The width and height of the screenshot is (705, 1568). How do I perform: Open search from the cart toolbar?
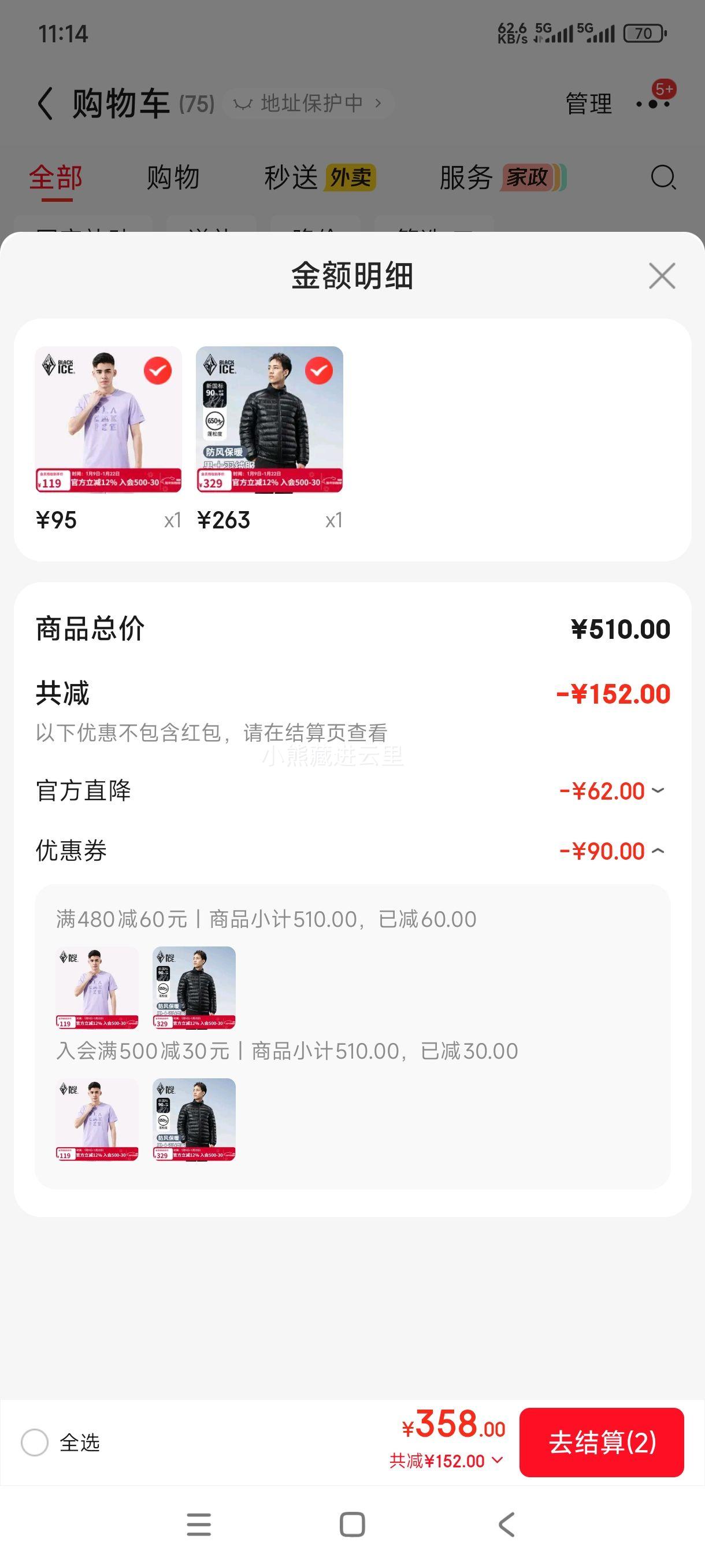pyautogui.click(x=662, y=177)
